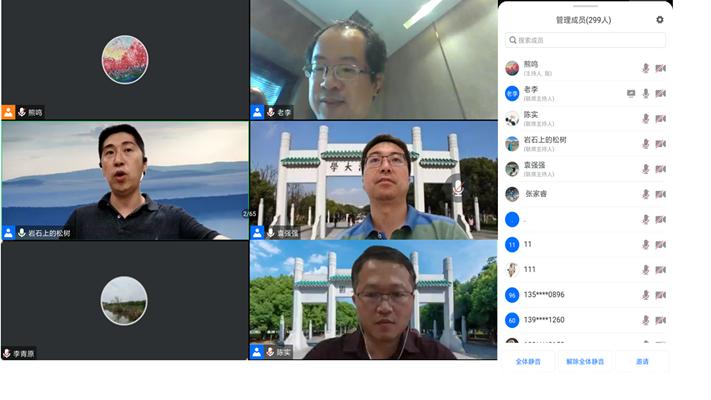Toggle camera for member 111

[x=660, y=269]
